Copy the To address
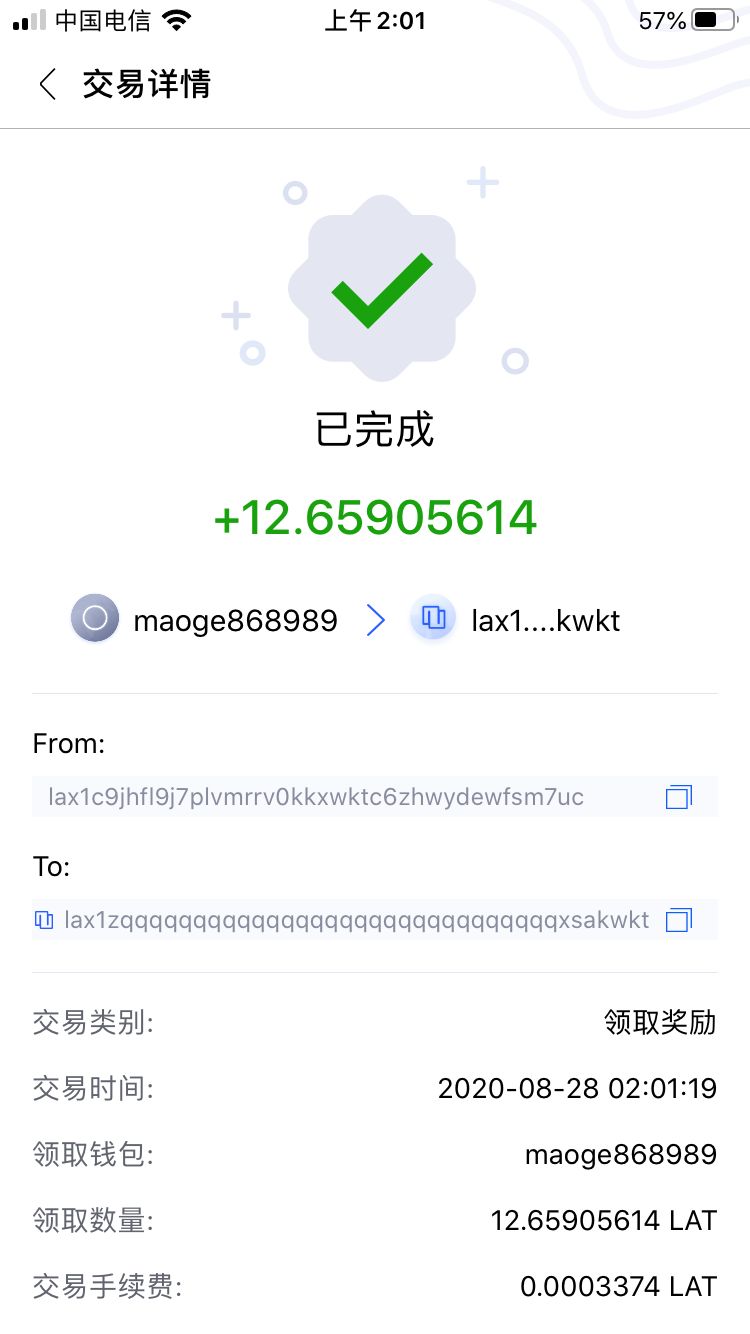This screenshot has width=750, height=1334. point(679,920)
